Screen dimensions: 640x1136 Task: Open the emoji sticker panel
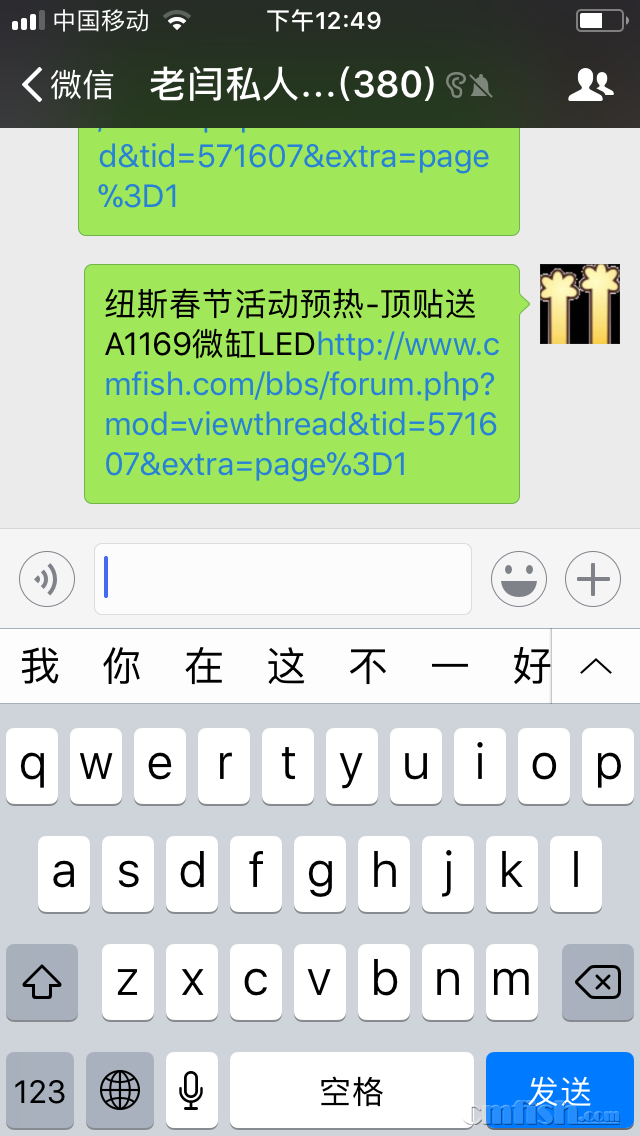[x=518, y=579]
